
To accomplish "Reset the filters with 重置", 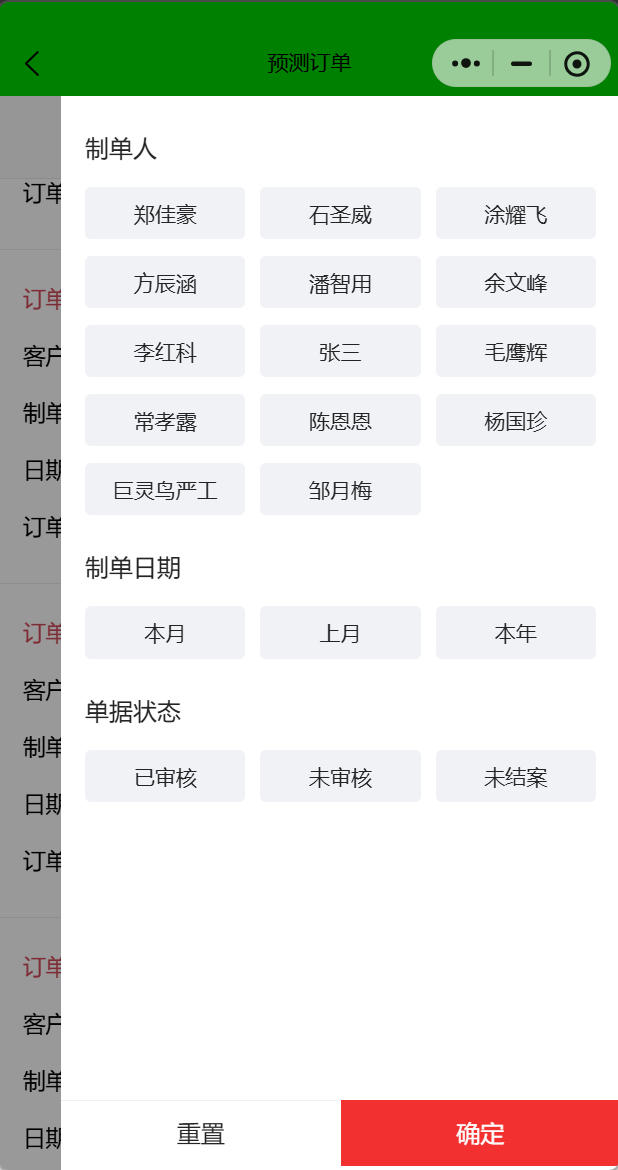I will (x=201, y=1134).
